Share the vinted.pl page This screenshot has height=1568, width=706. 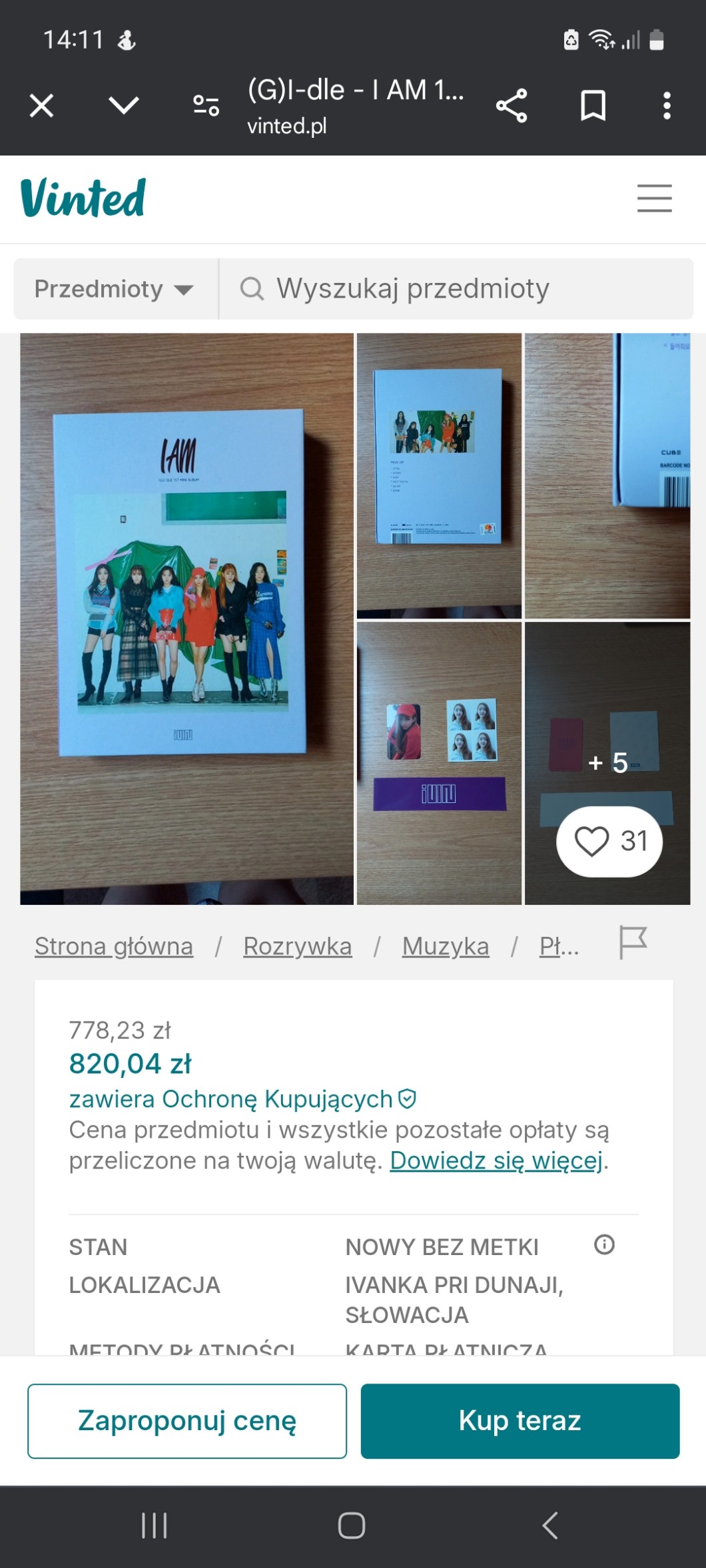point(512,105)
